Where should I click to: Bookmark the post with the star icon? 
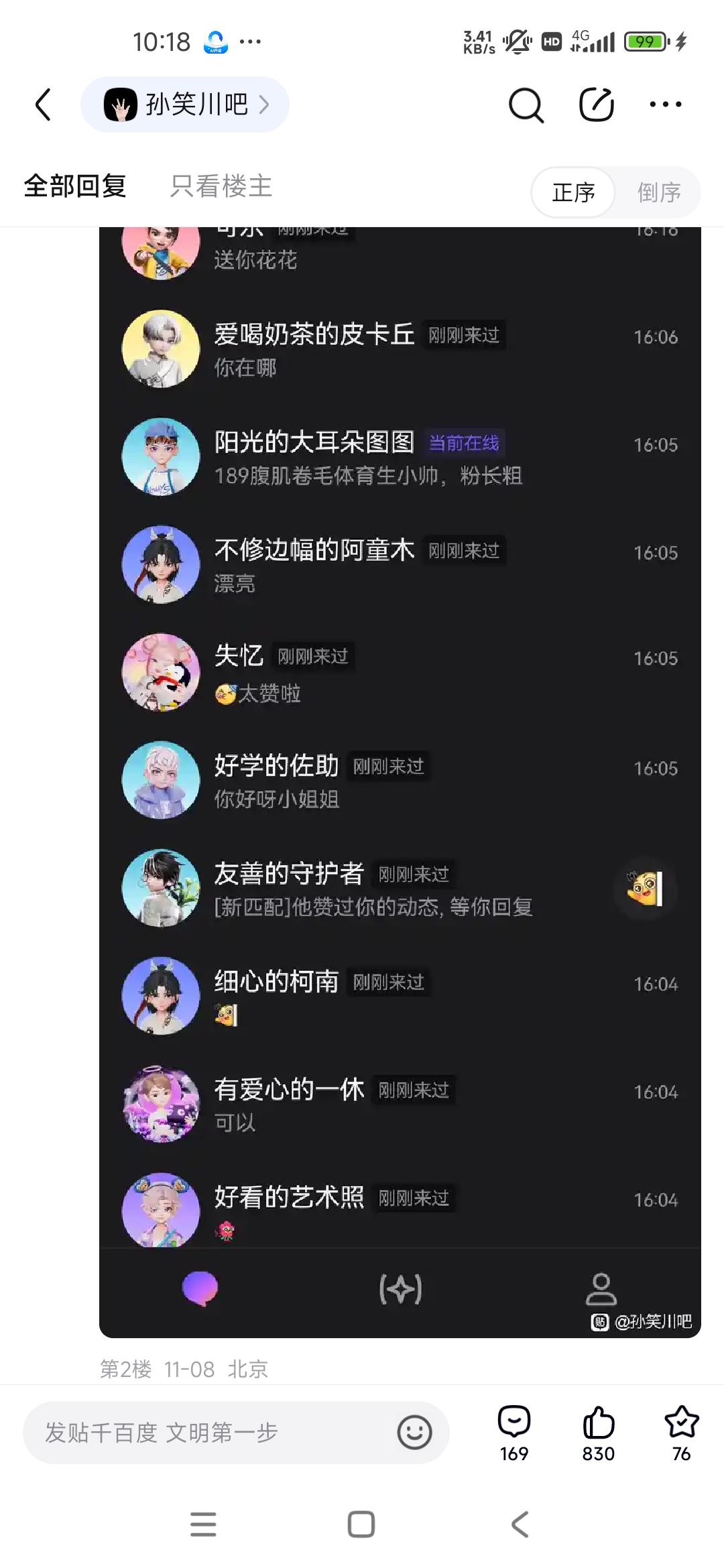(681, 1432)
